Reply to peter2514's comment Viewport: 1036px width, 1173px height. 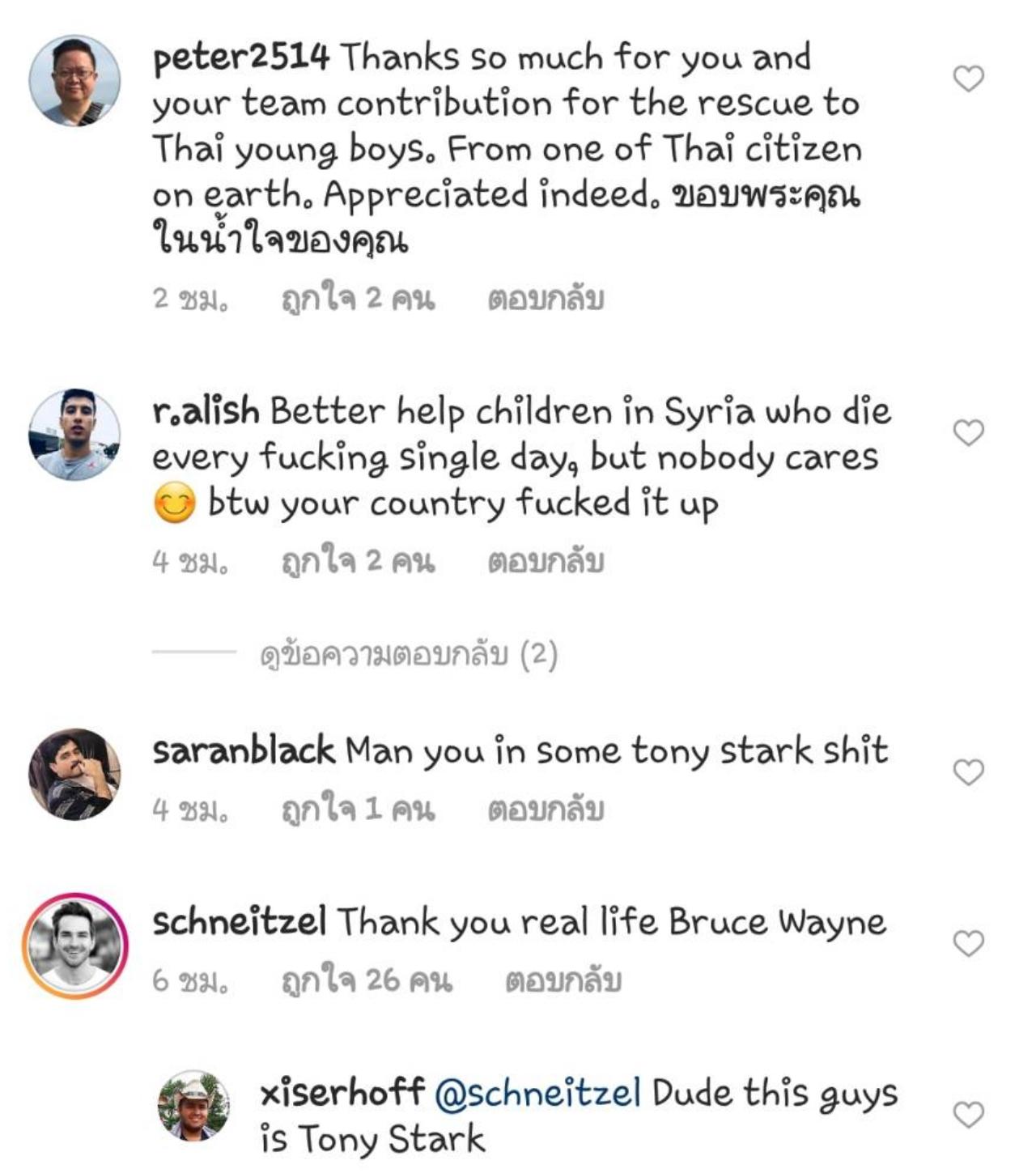click(x=546, y=300)
